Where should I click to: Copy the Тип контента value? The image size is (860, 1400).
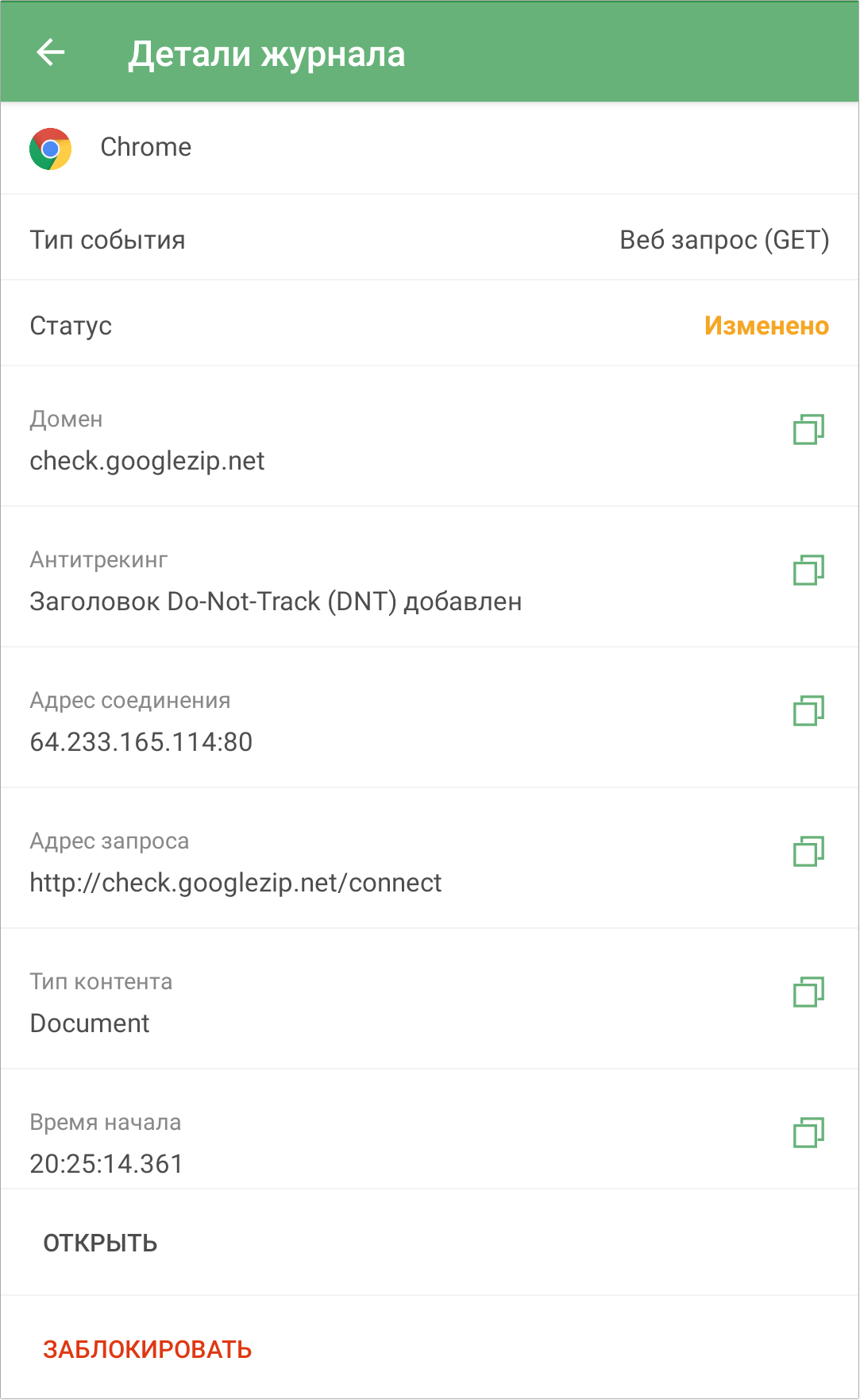click(808, 992)
